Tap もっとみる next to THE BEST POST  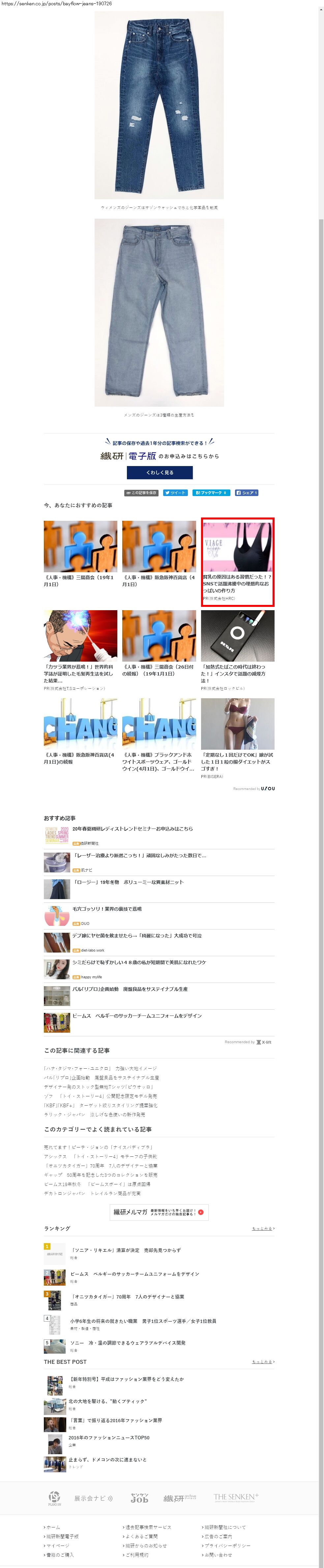pos(263,1362)
